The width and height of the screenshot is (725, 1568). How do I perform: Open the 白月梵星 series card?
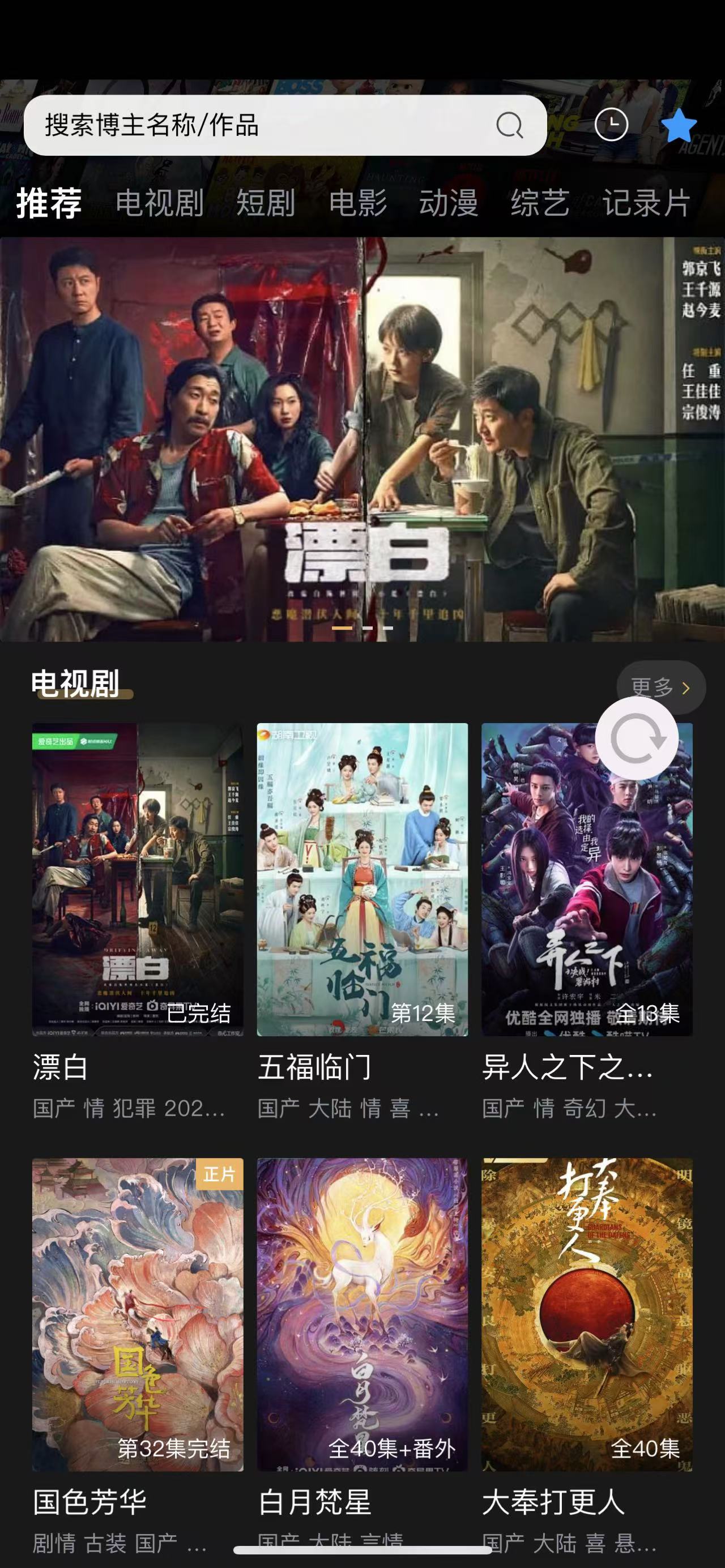click(362, 1315)
